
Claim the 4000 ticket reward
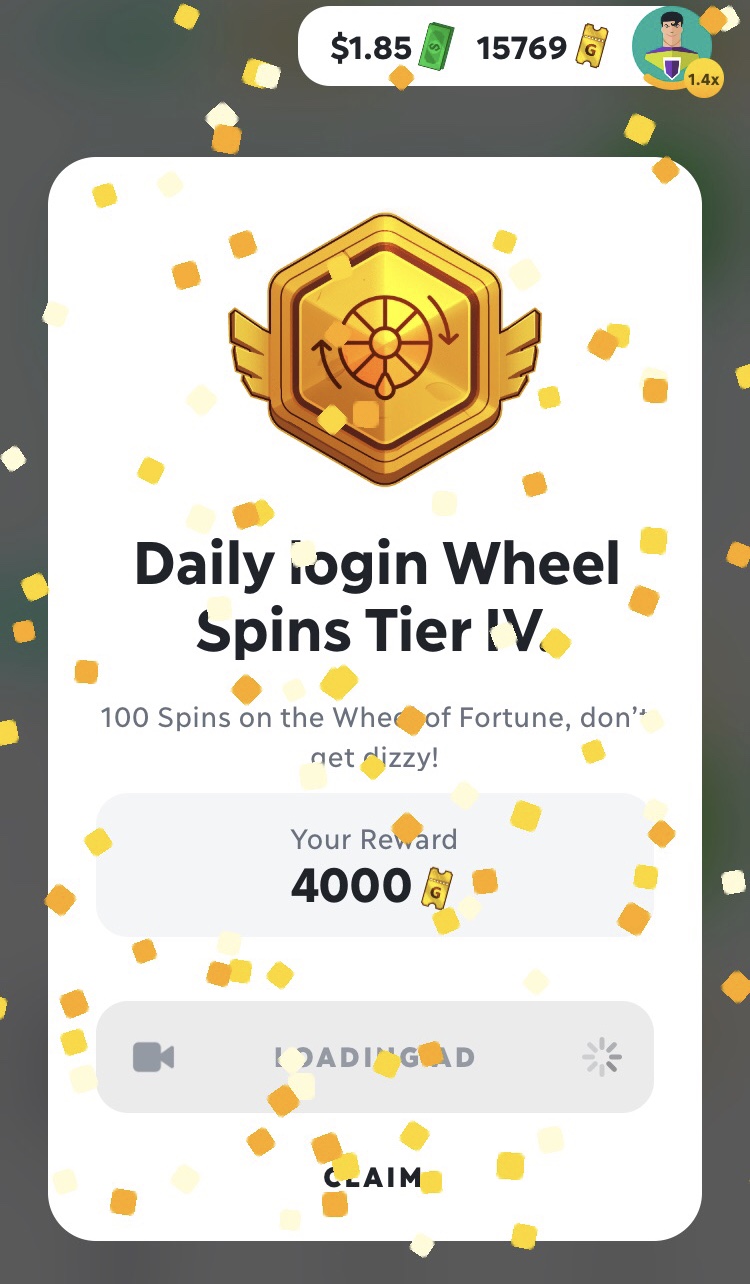(373, 1177)
